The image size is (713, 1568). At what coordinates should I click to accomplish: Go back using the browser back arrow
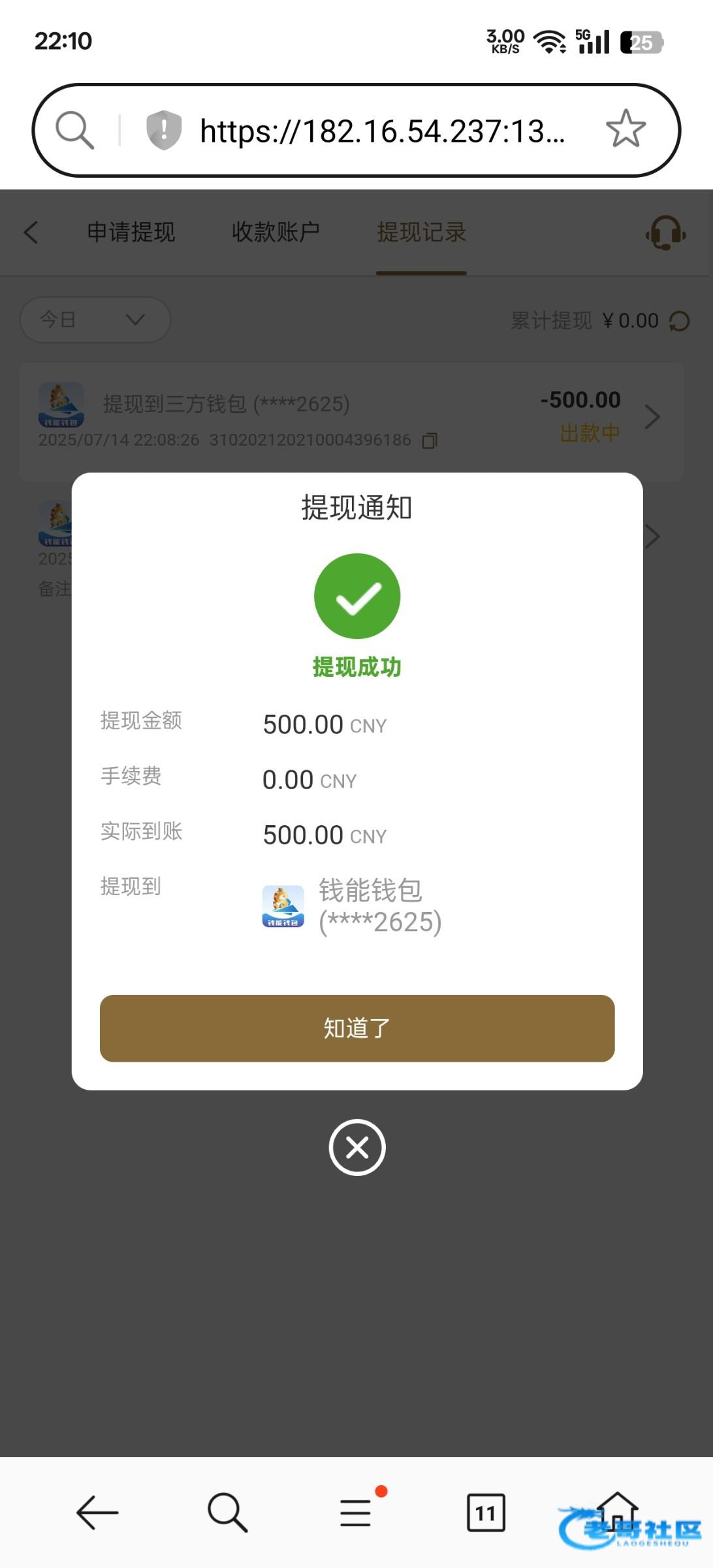97,1512
